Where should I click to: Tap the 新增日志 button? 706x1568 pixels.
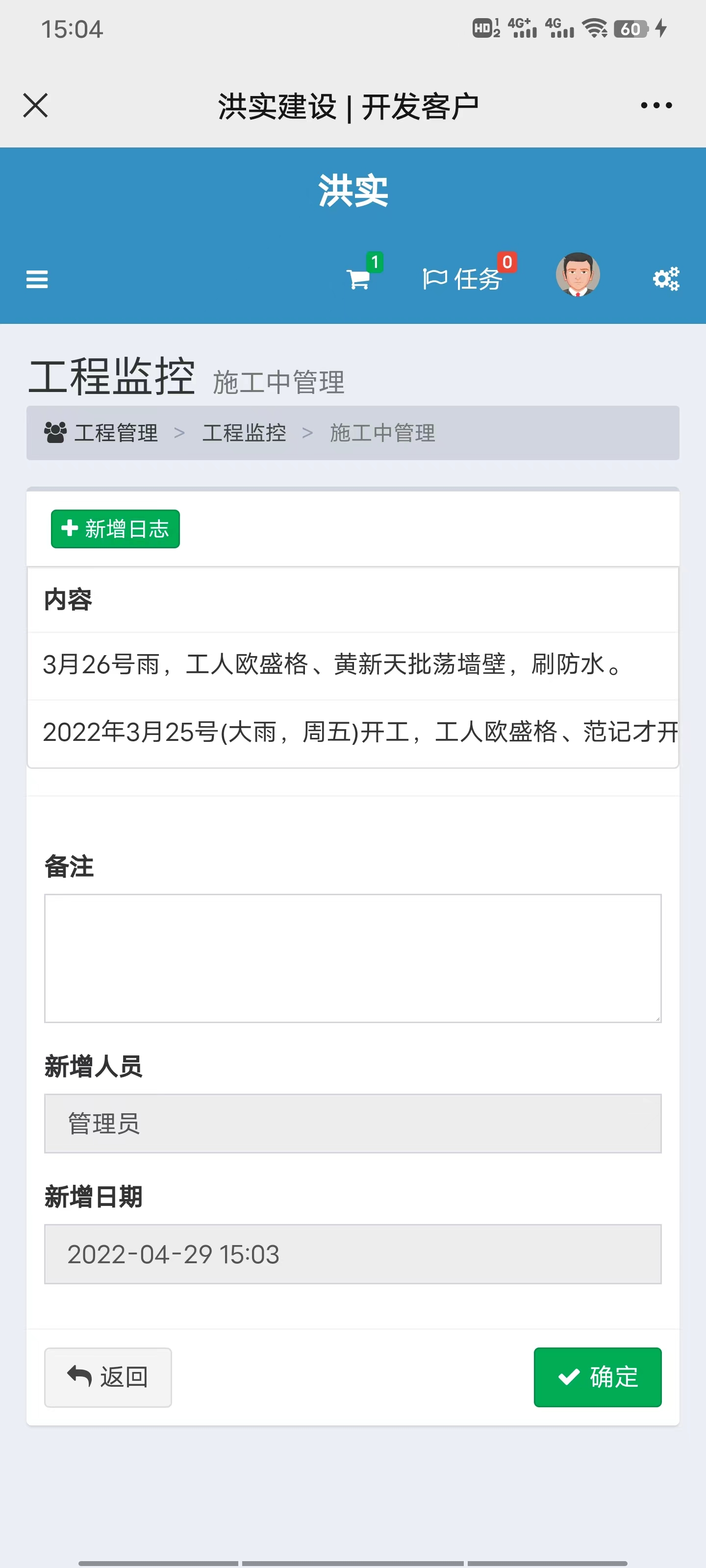115,529
